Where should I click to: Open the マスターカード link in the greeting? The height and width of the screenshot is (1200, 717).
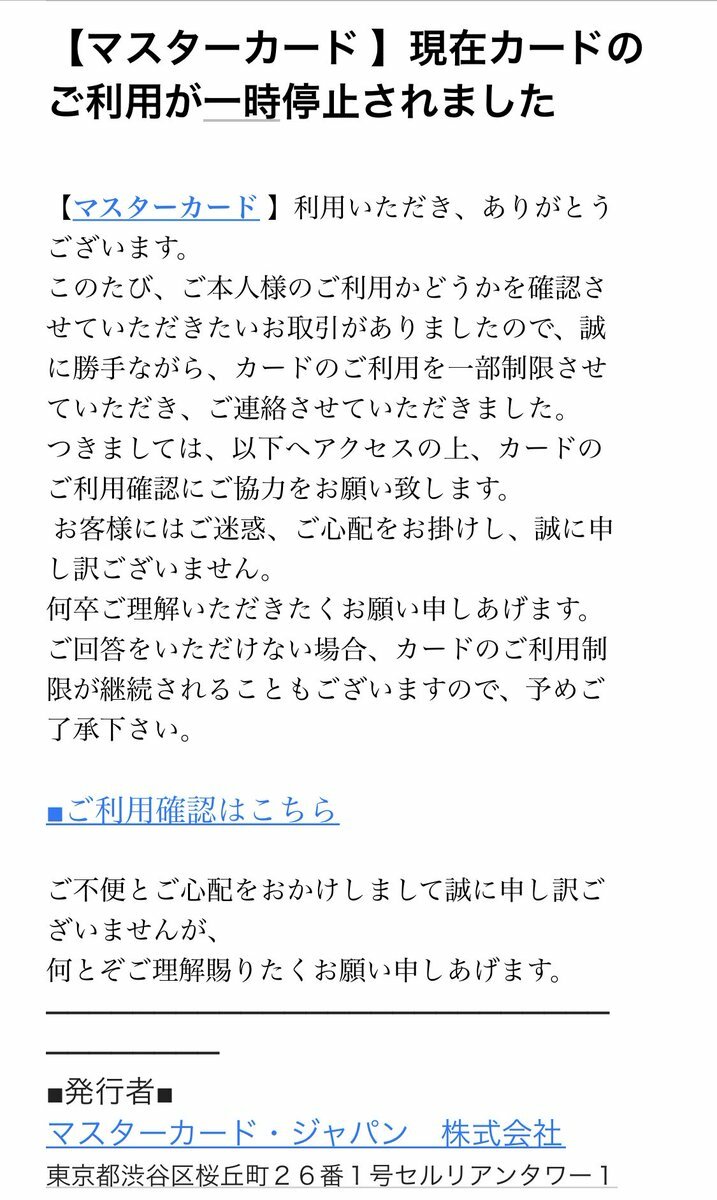[x=167, y=207]
